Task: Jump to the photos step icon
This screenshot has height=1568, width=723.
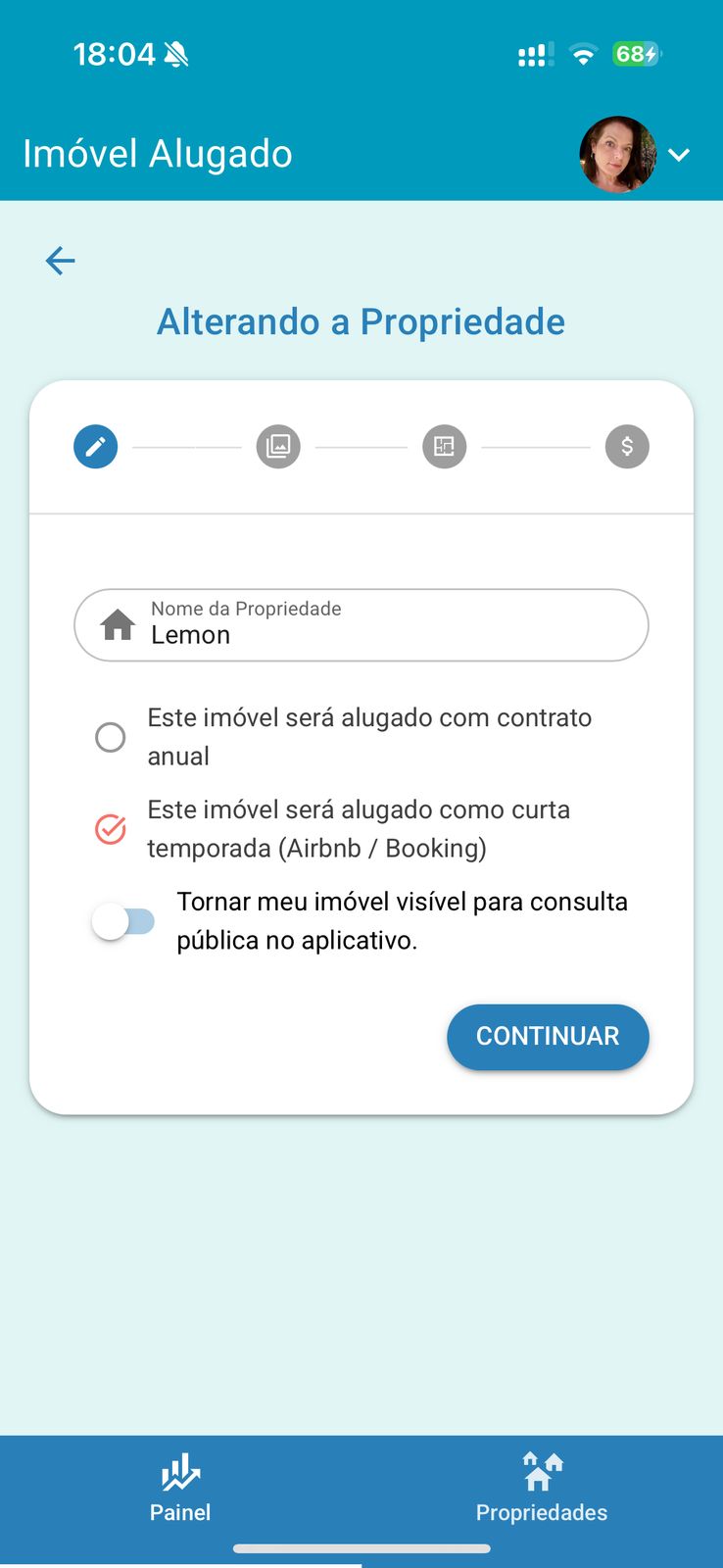Action: pyautogui.click(x=278, y=447)
